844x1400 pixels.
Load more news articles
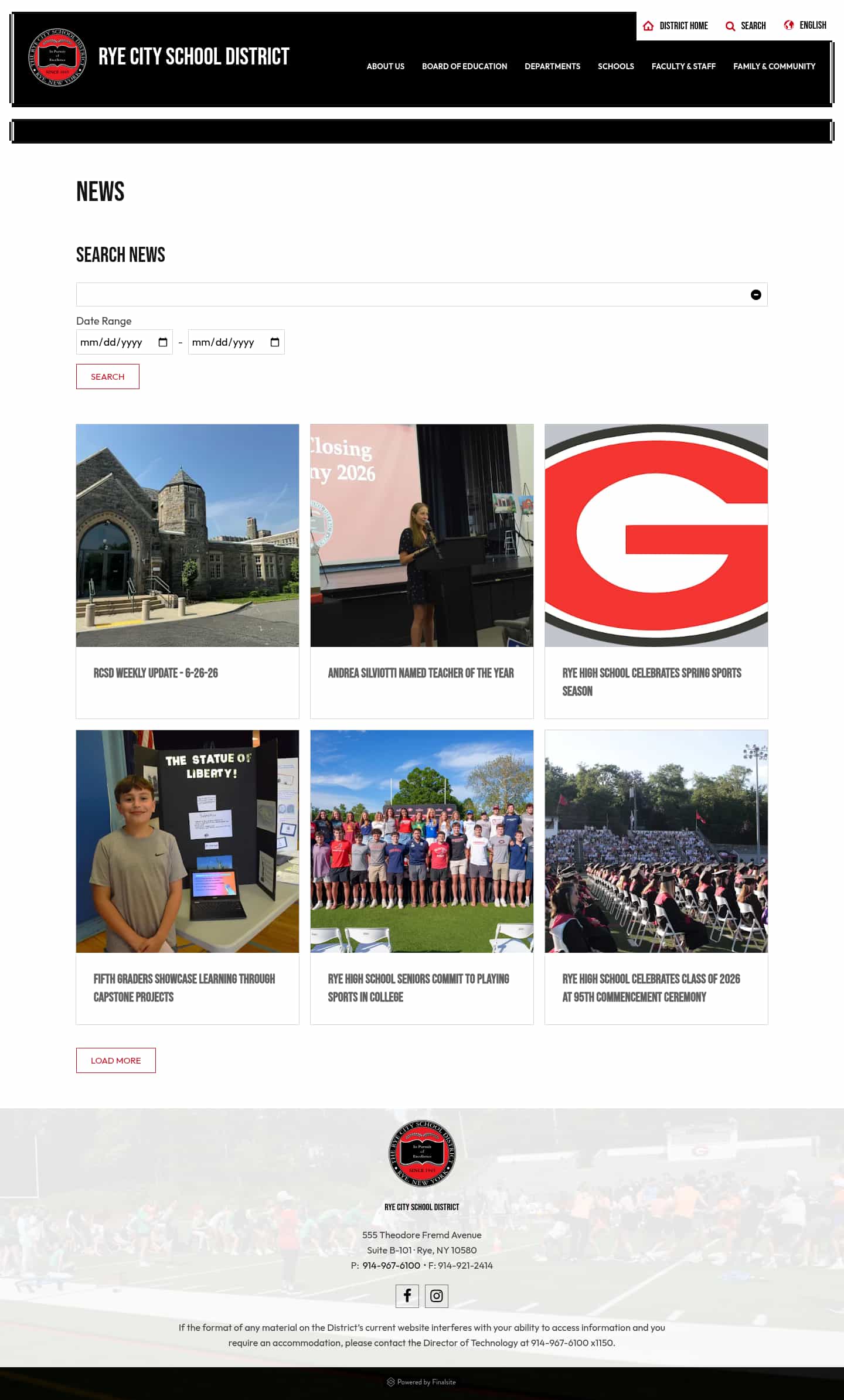click(x=116, y=1060)
